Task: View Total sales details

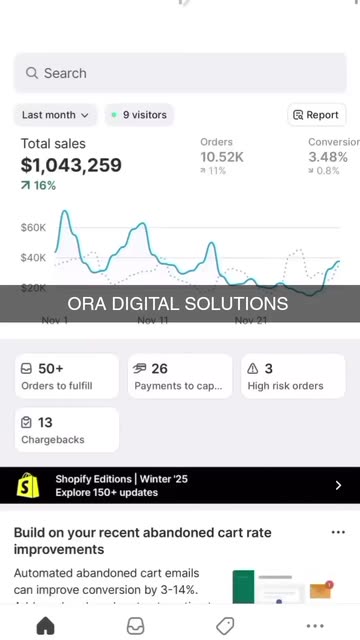Action: click(x=71, y=164)
